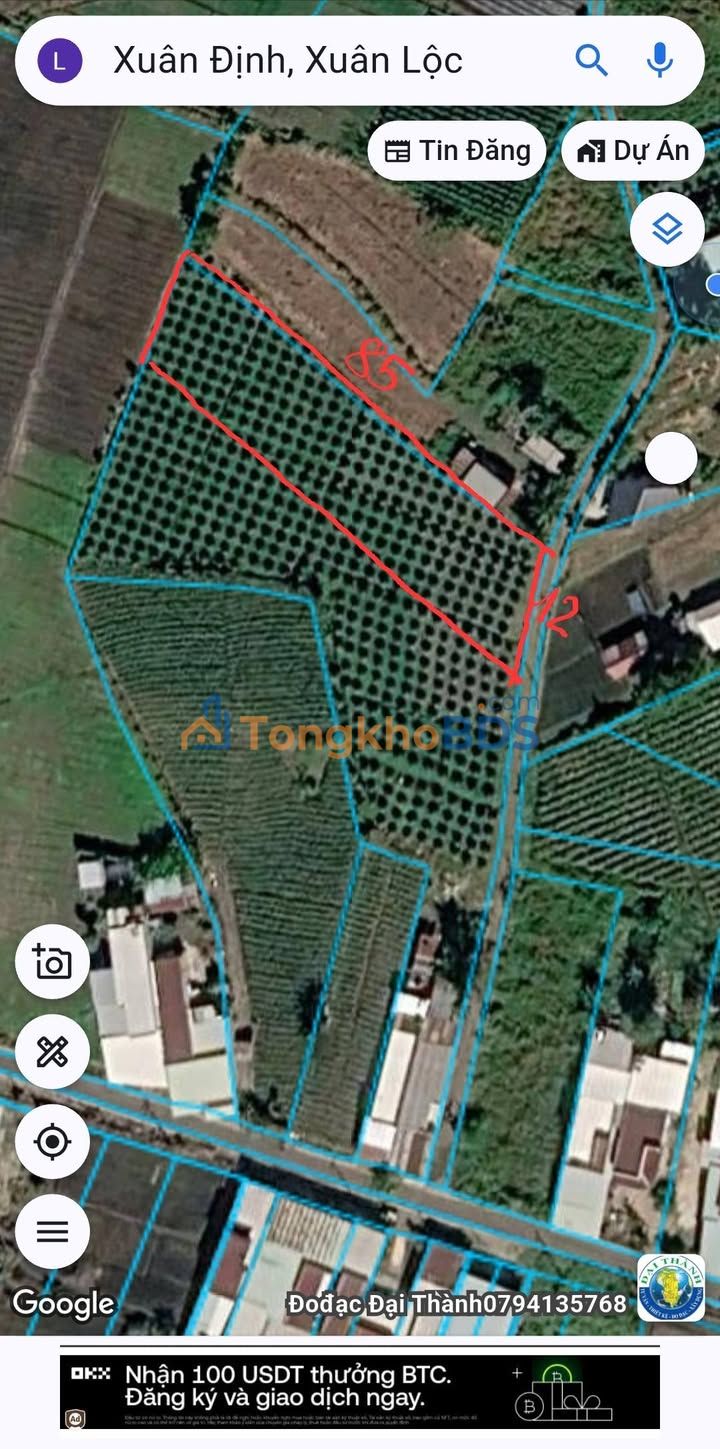Center map on my current location
This screenshot has height=1449, width=720.
click(53, 1141)
